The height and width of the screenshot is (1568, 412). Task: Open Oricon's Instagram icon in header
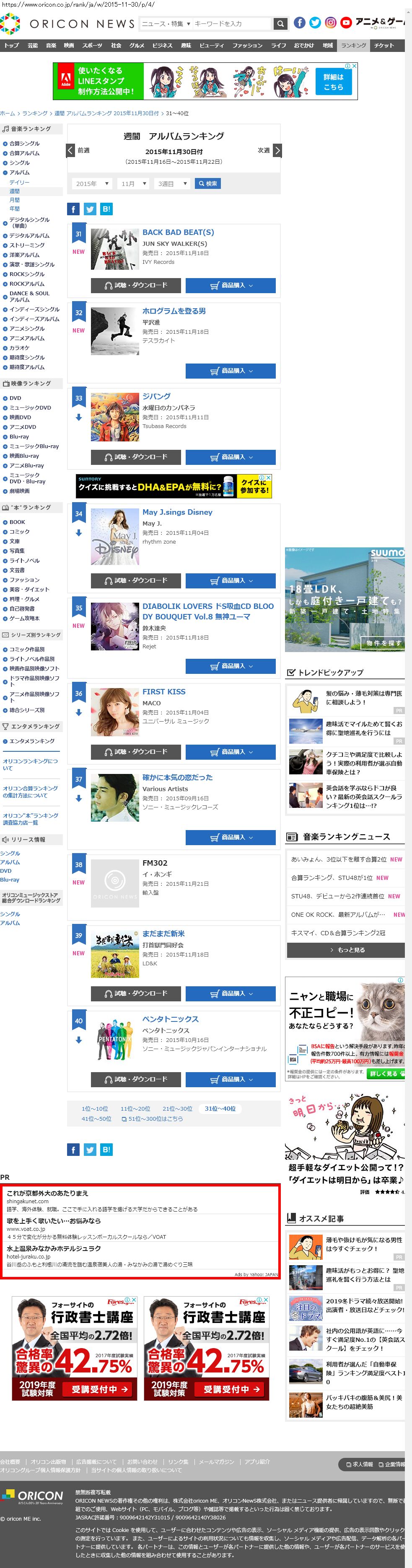click(x=330, y=23)
